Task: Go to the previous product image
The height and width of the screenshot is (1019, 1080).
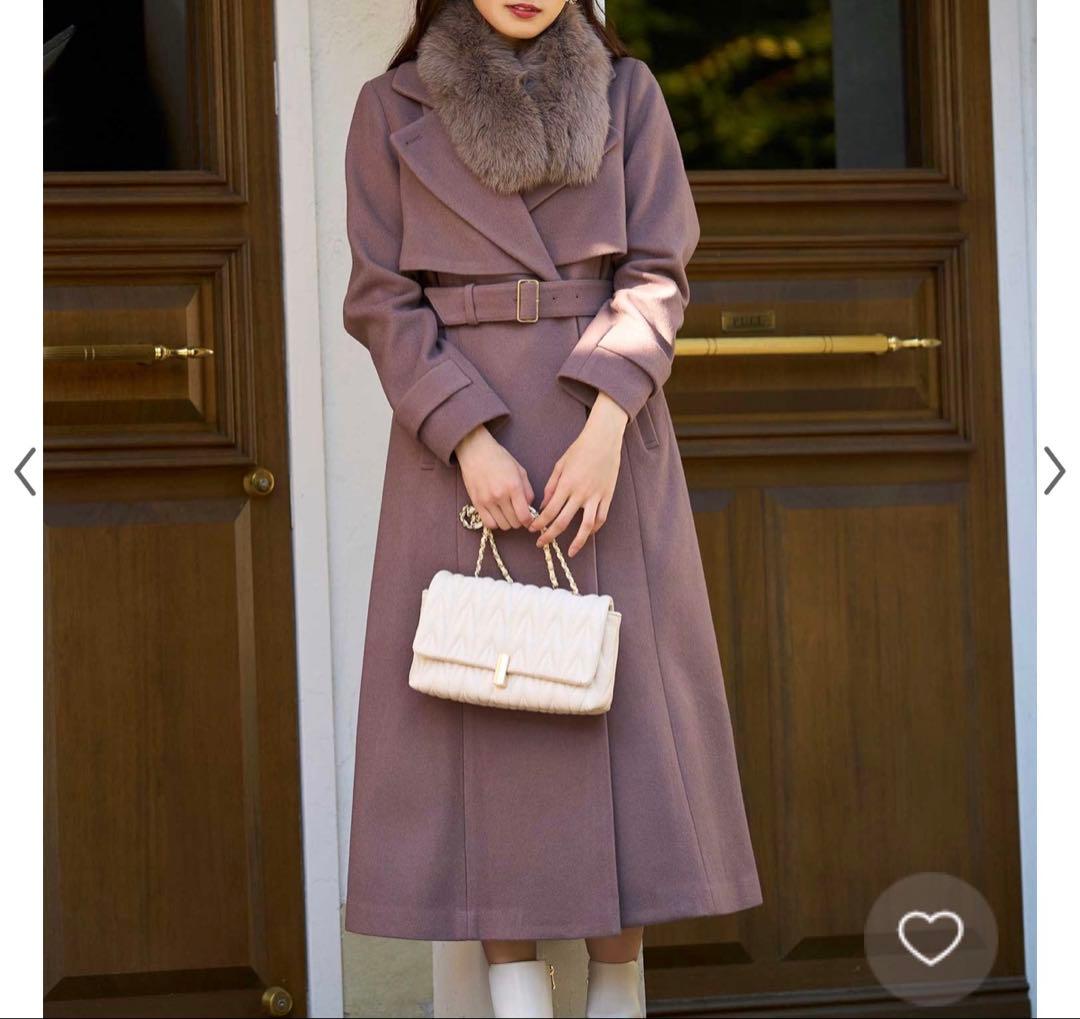Action: pyautogui.click(x=25, y=471)
